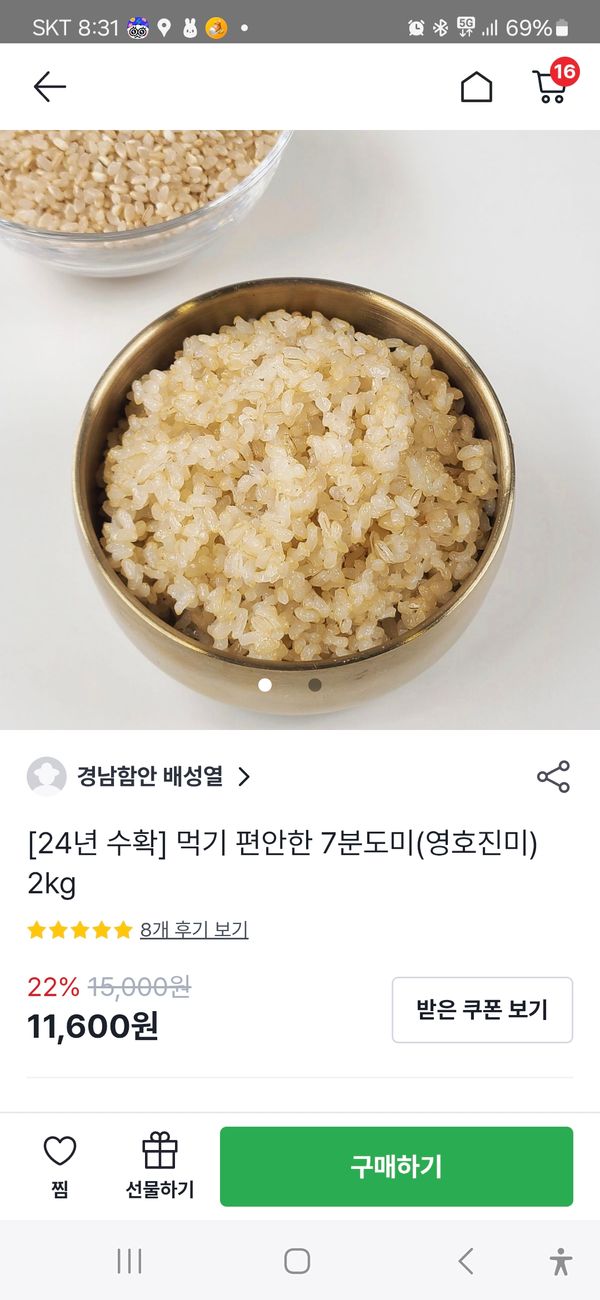Add product to 찜 wishlist
Viewport: 600px width, 1300px height.
pyautogui.click(x=60, y=1165)
